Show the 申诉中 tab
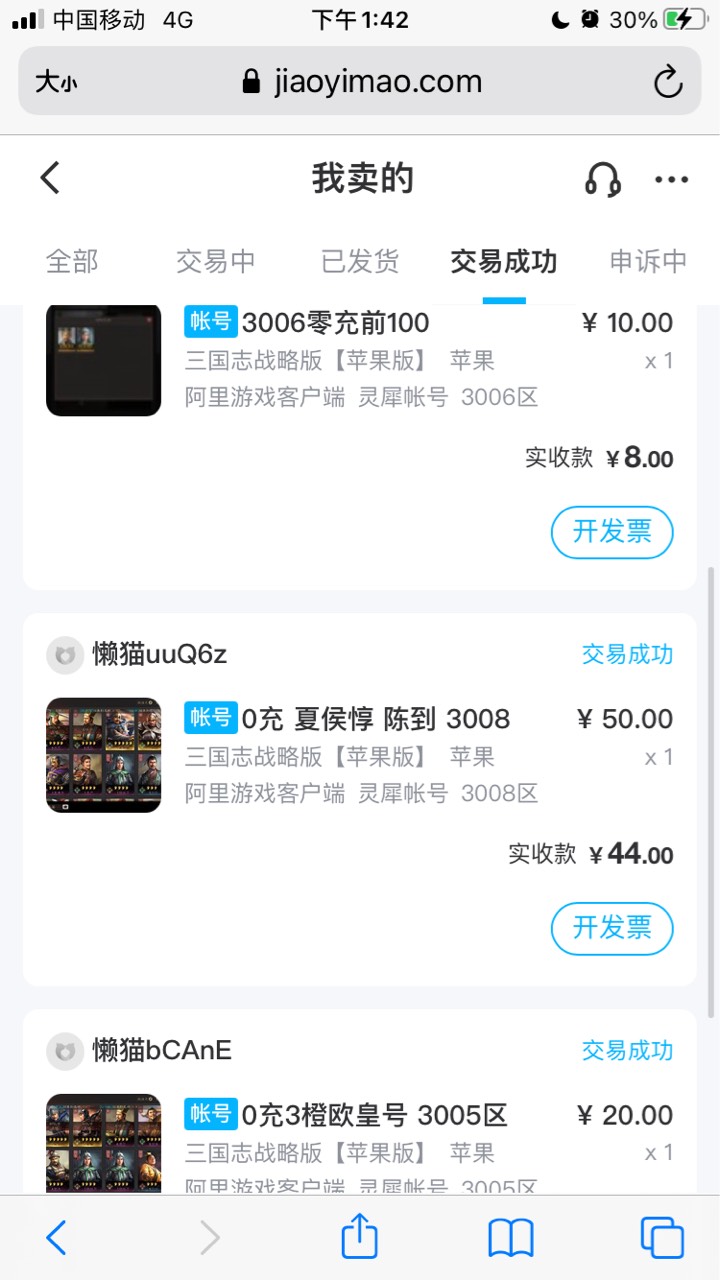The image size is (720, 1280). [648, 262]
